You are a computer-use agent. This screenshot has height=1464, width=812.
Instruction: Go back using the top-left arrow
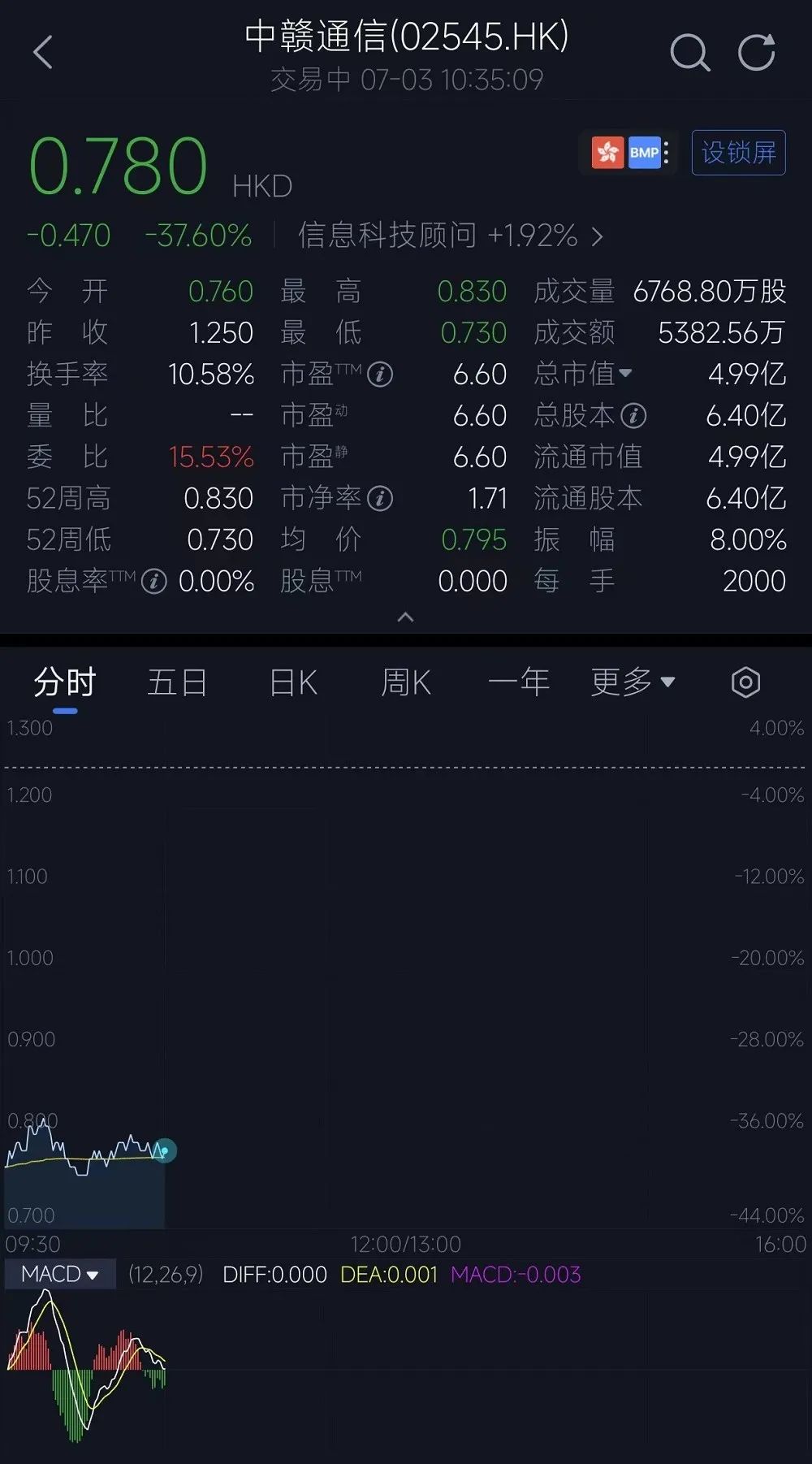pyautogui.click(x=42, y=53)
